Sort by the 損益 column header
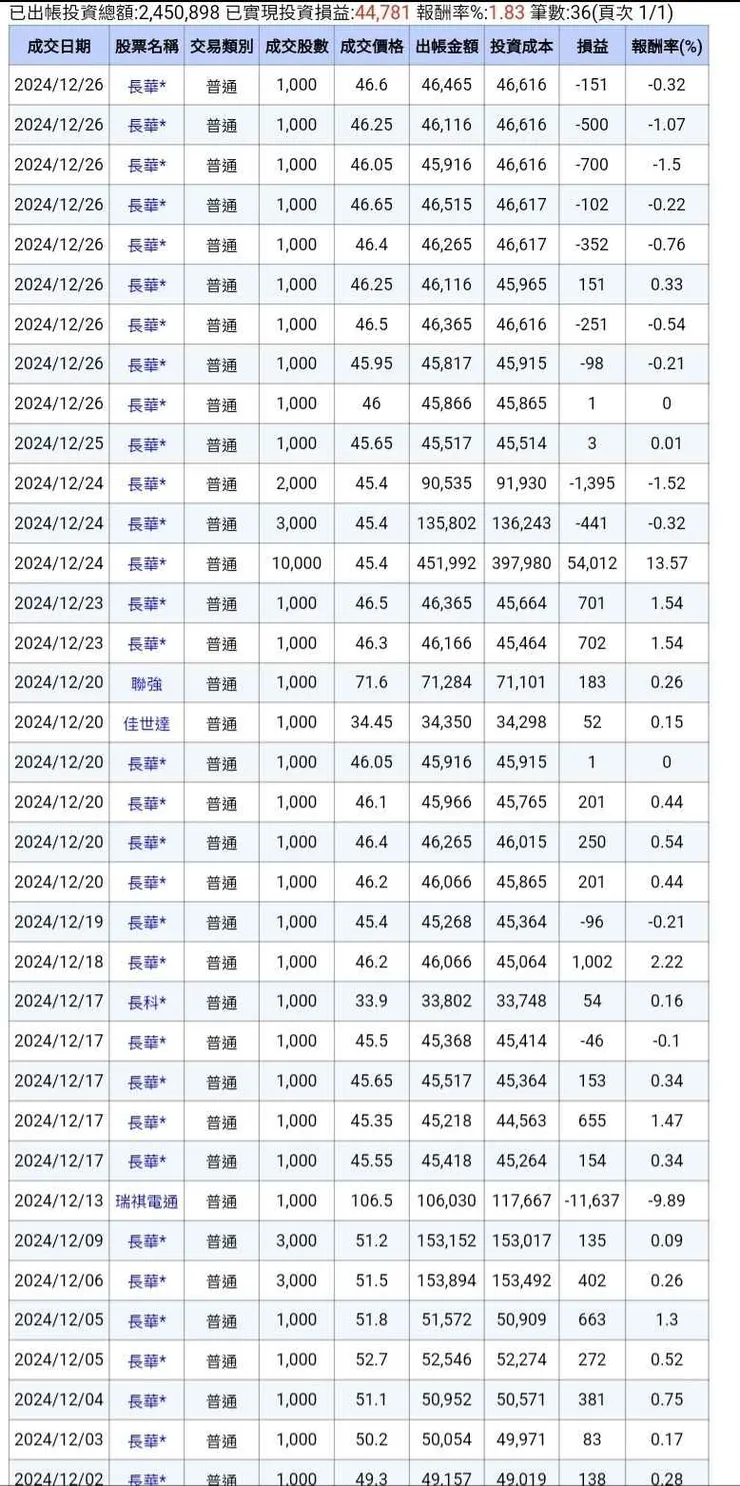The width and height of the screenshot is (740, 1486). (590, 44)
